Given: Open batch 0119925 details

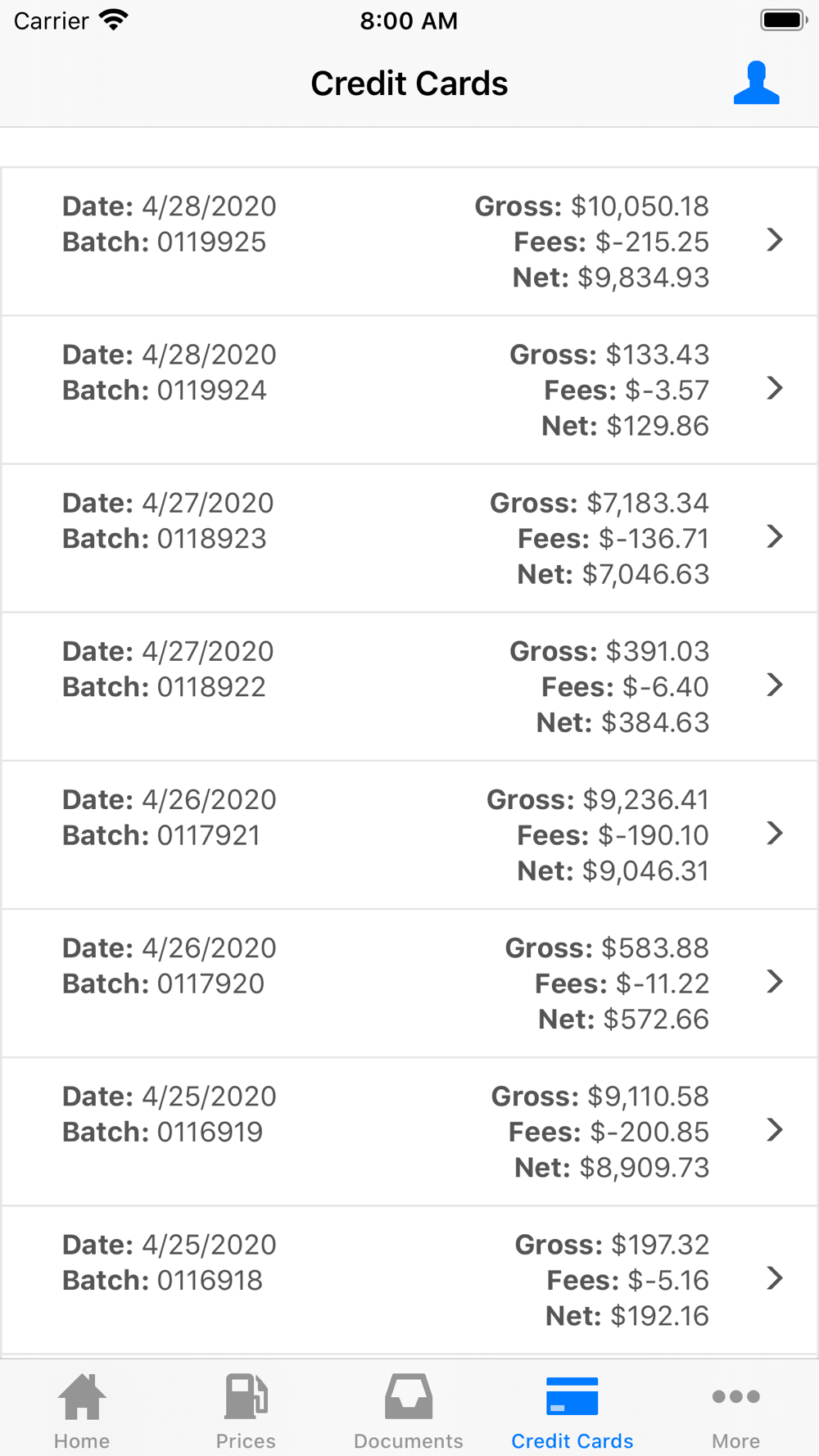Looking at the screenshot, I should [x=409, y=242].
